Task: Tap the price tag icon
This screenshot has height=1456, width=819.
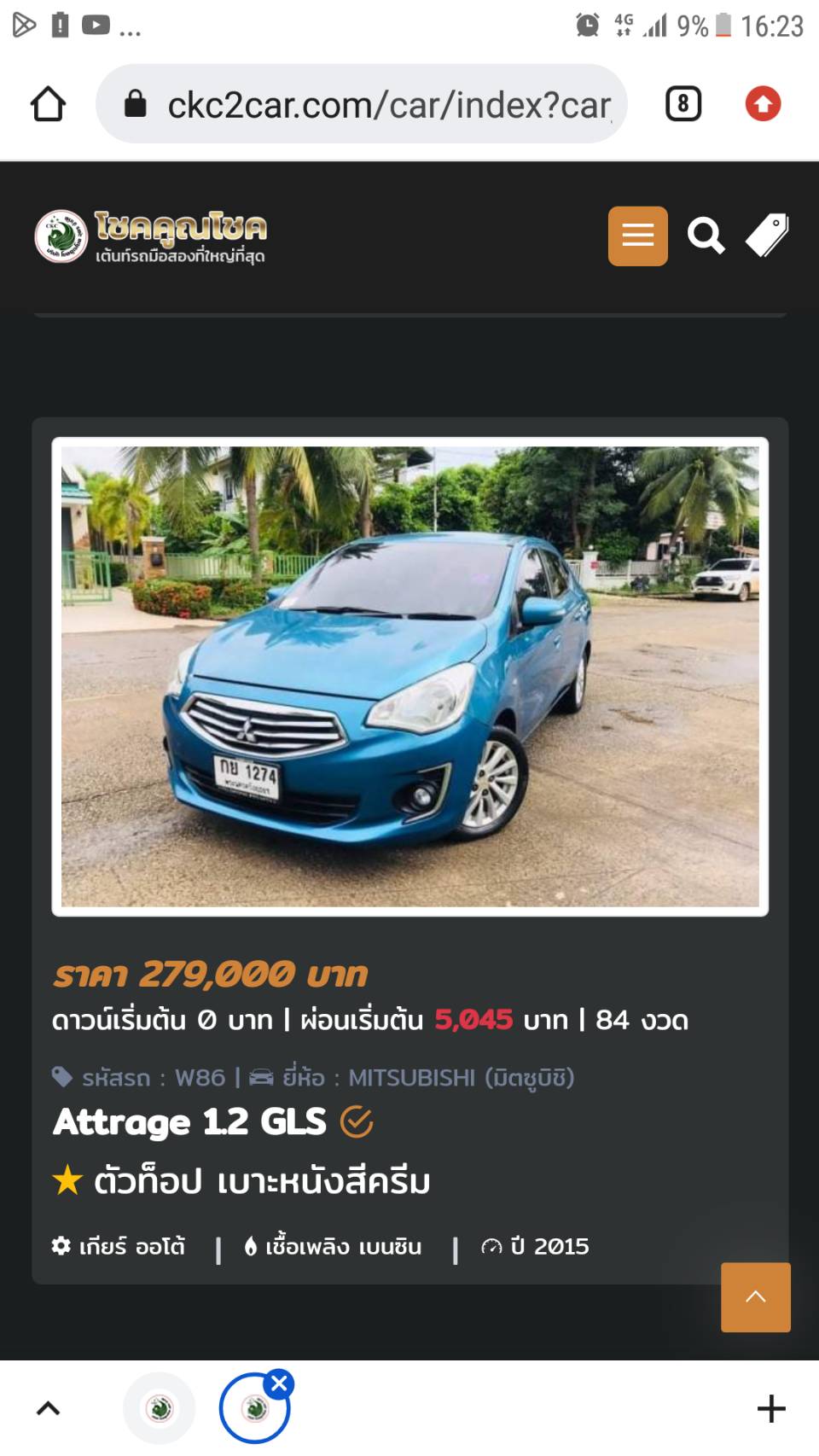Action: tap(768, 236)
